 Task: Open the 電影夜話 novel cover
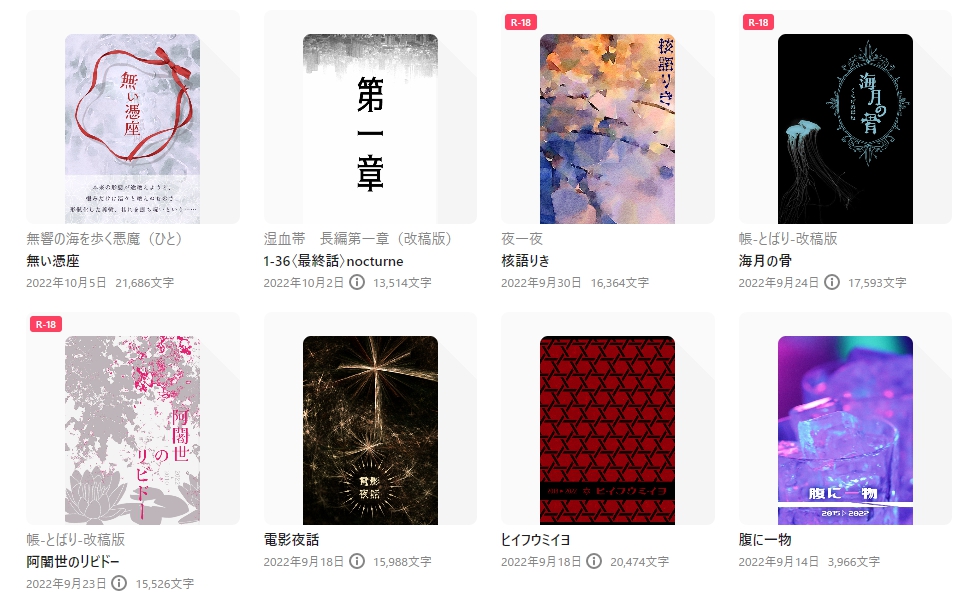point(370,430)
